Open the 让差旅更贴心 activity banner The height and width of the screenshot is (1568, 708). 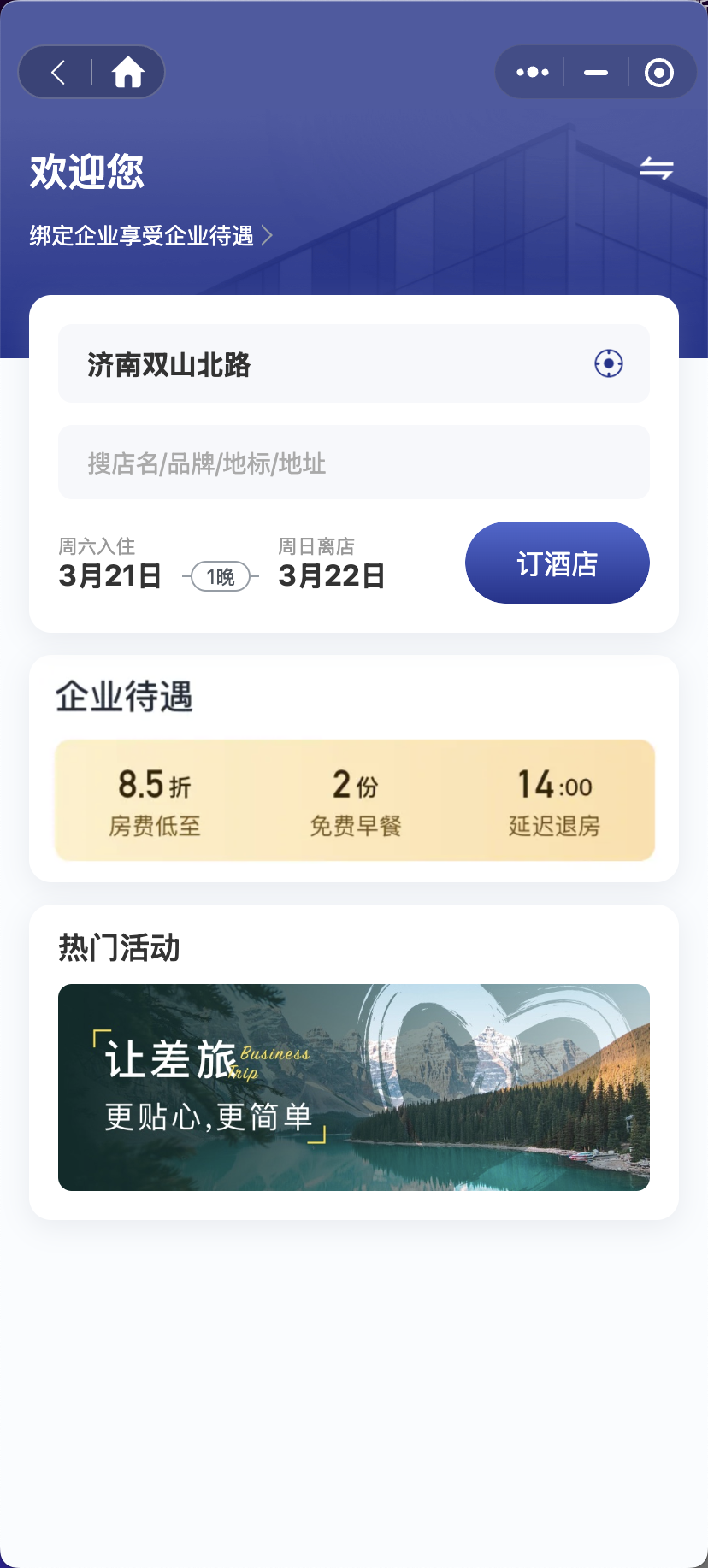[354, 1087]
